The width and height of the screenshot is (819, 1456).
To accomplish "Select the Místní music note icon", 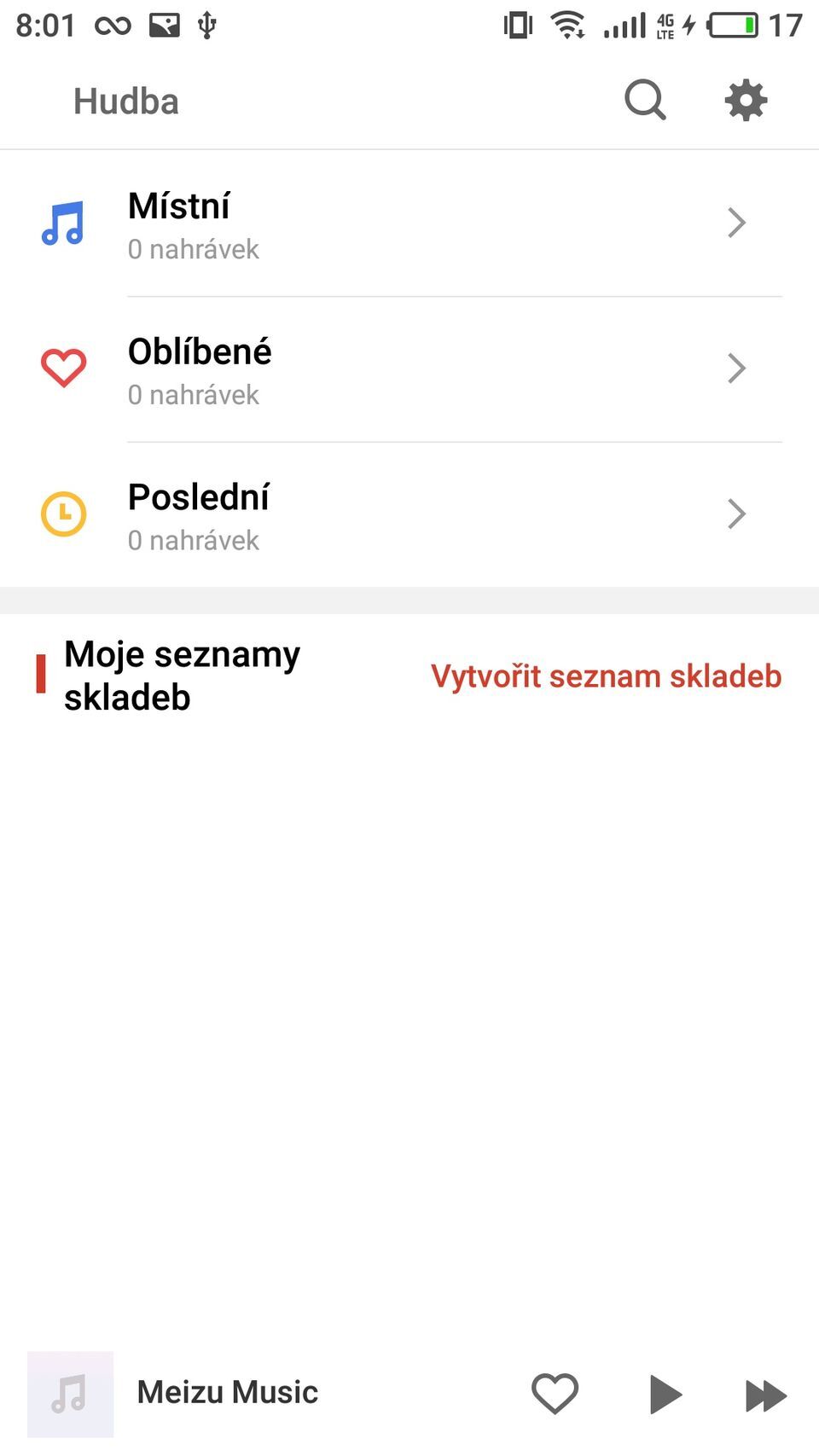I will click(63, 223).
